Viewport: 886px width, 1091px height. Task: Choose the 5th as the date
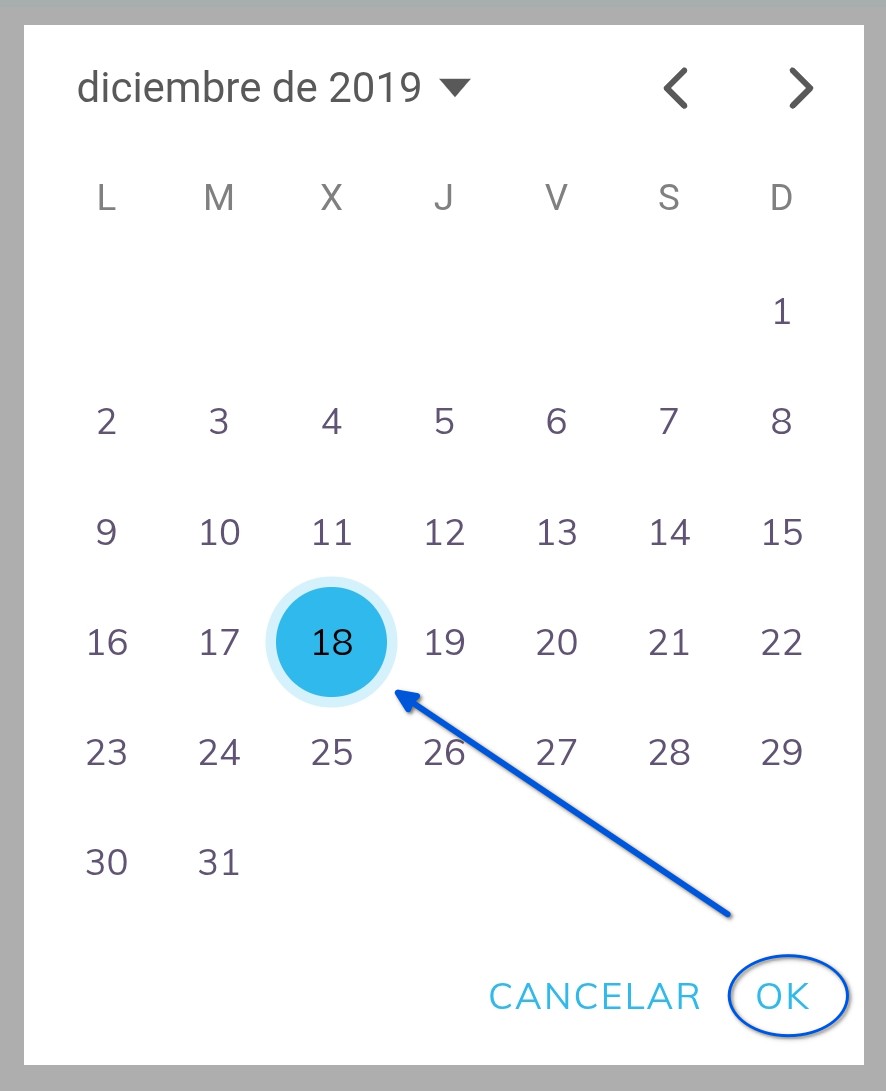pyautogui.click(x=444, y=422)
